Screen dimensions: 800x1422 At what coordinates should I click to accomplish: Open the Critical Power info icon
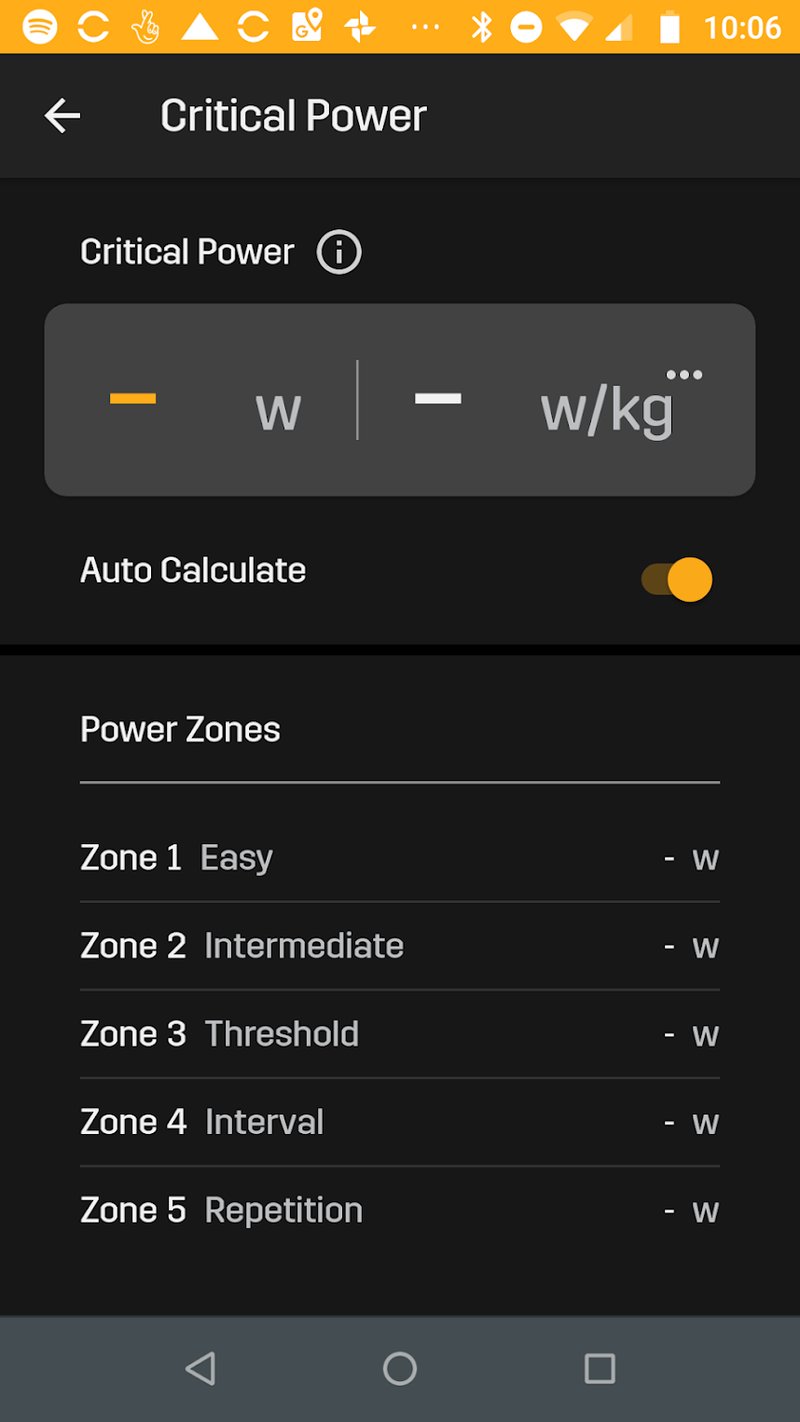tap(338, 252)
